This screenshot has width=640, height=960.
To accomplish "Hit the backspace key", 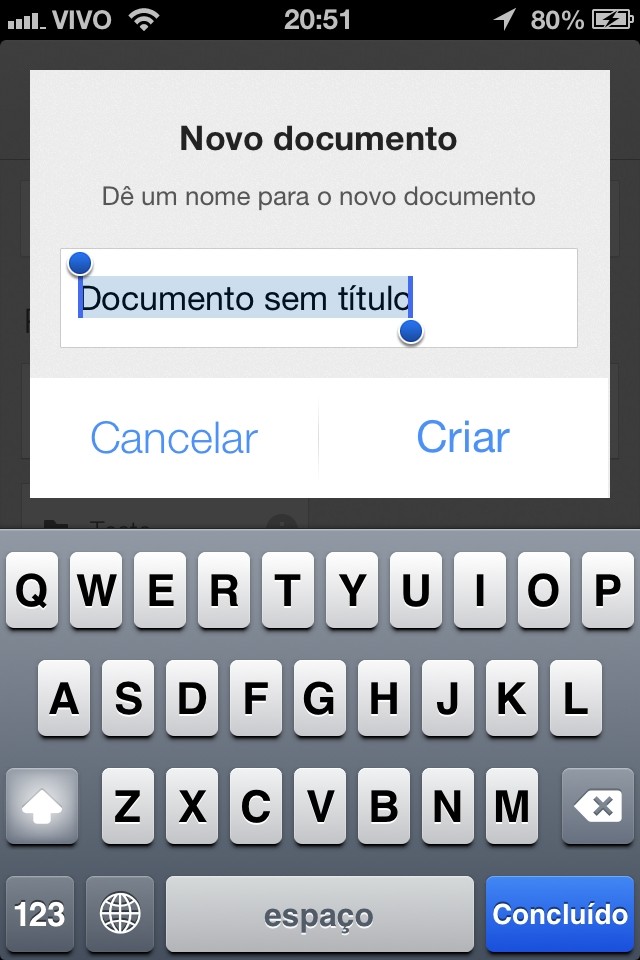I will point(598,806).
